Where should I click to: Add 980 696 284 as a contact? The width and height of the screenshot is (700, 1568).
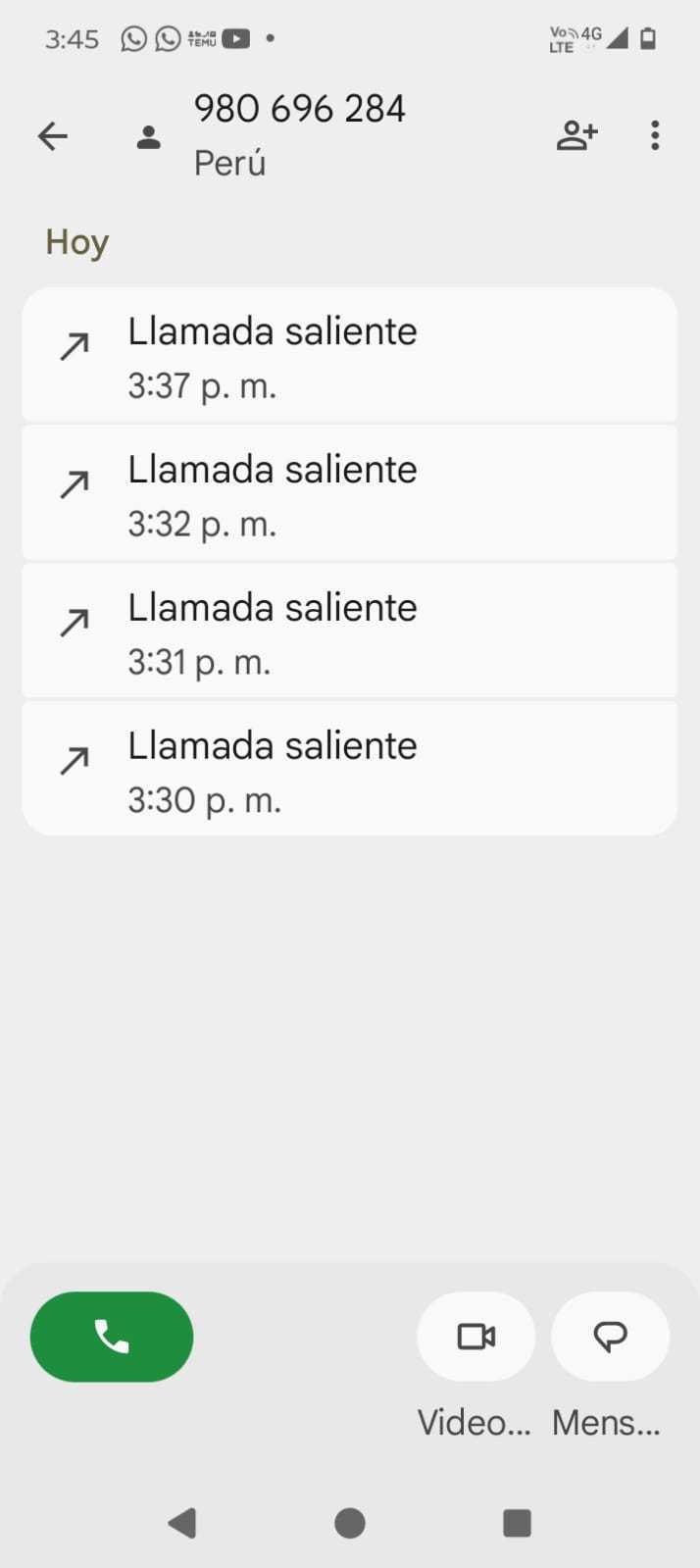[x=576, y=135]
